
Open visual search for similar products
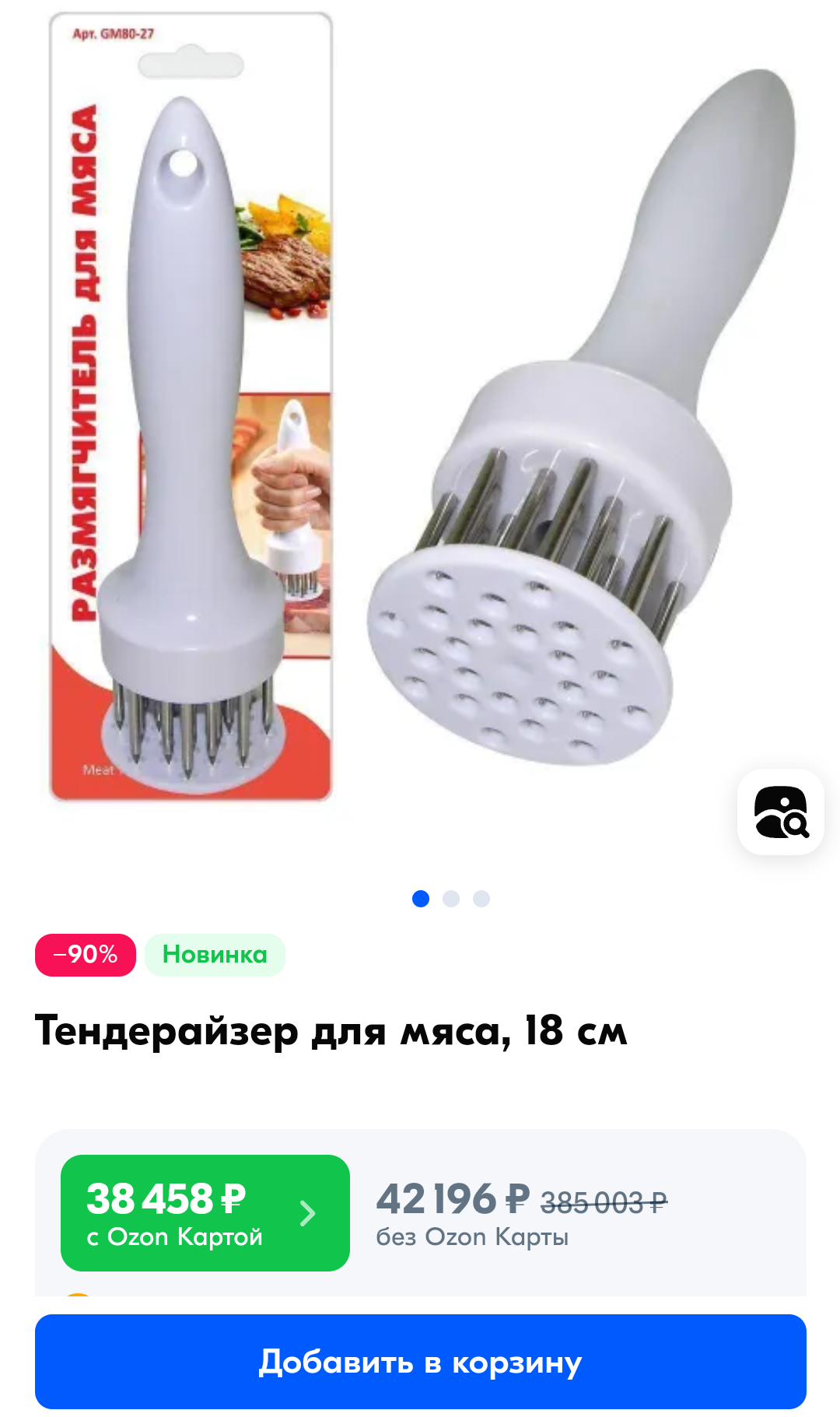coord(781,812)
